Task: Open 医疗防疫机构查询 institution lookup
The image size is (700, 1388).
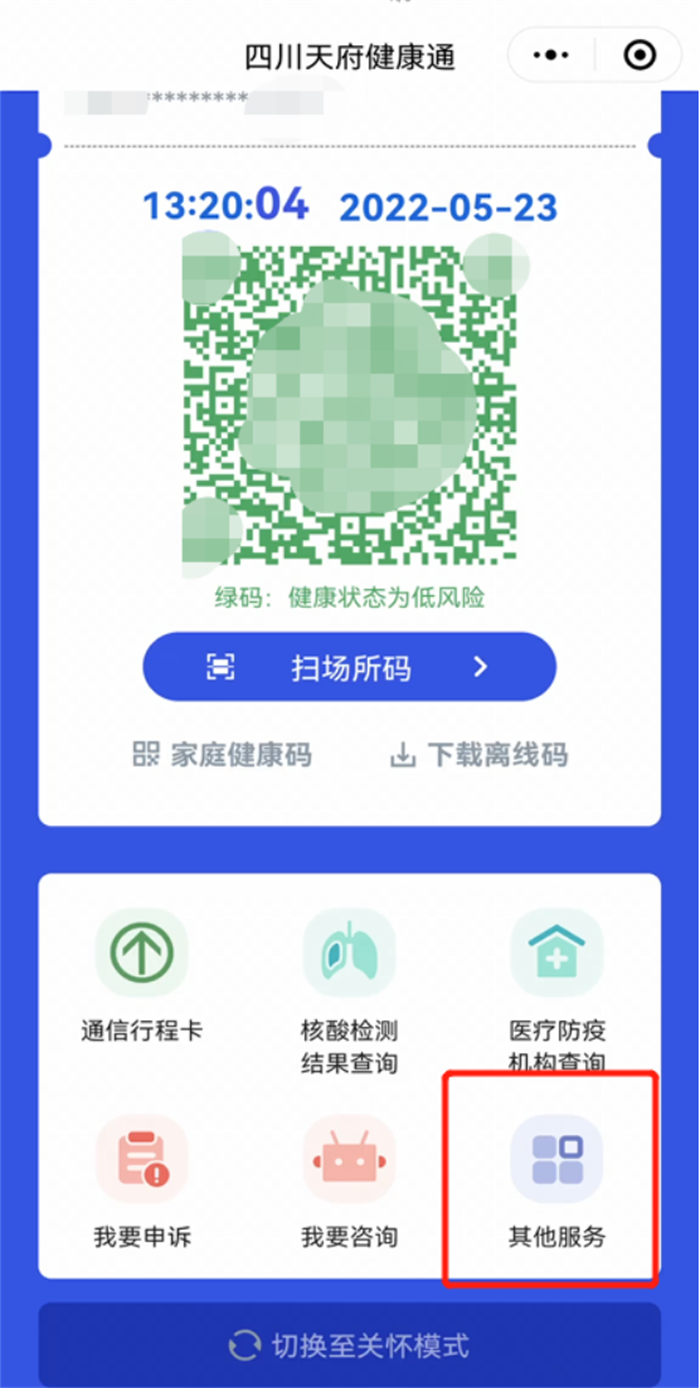Action: point(556,988)
